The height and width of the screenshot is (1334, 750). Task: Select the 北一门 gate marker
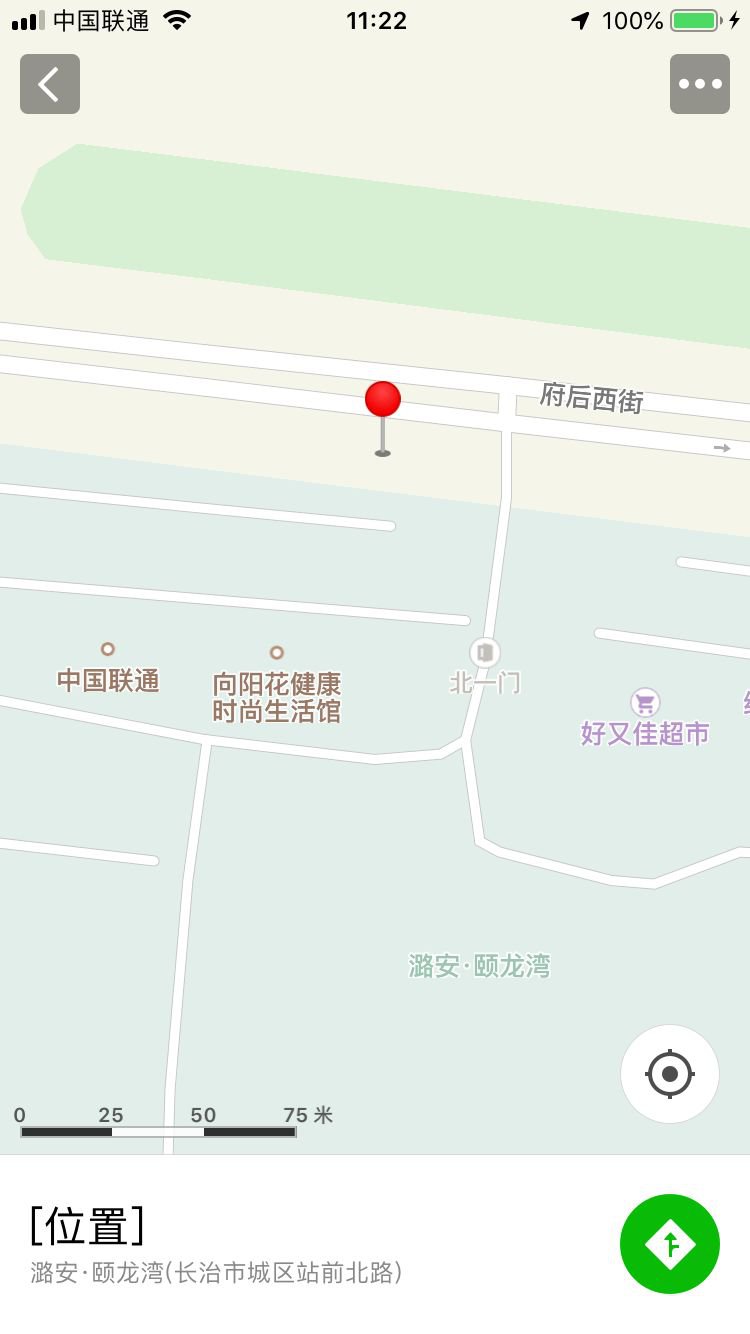pos(485,653)
